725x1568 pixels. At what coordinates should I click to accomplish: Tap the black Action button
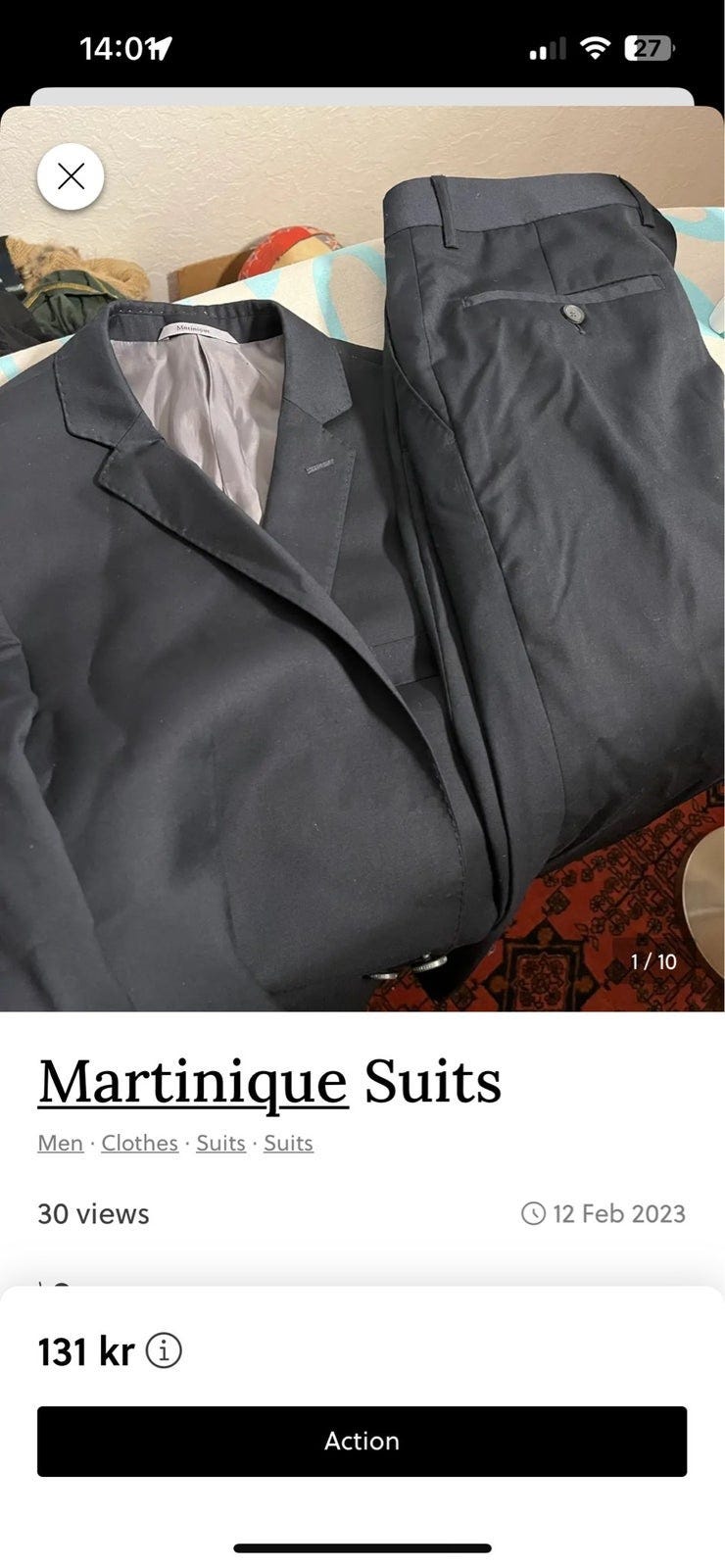[362, 1441]
